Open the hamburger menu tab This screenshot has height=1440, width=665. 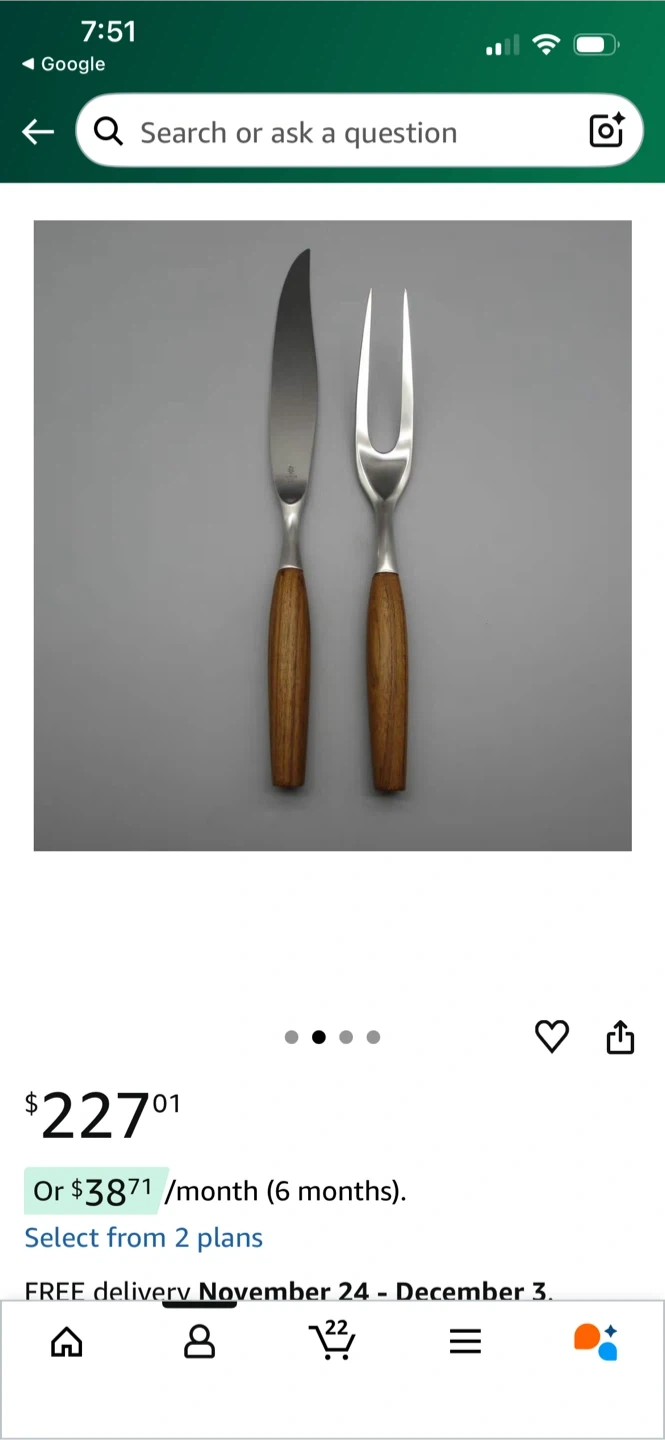click(x=465, y=1341)
